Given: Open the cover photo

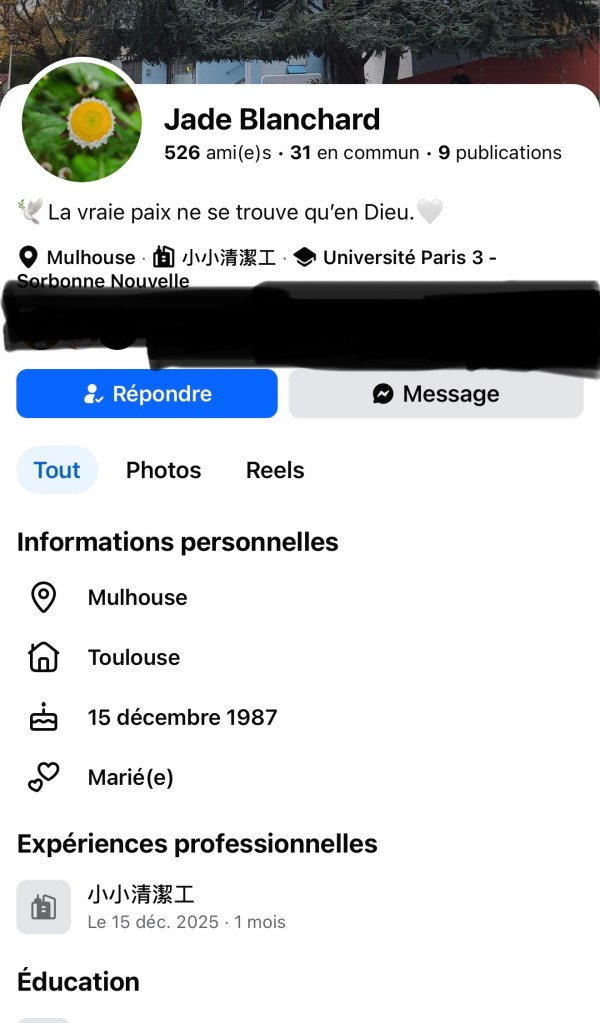Looking at the screenshot, I should [x=300, y=40].
